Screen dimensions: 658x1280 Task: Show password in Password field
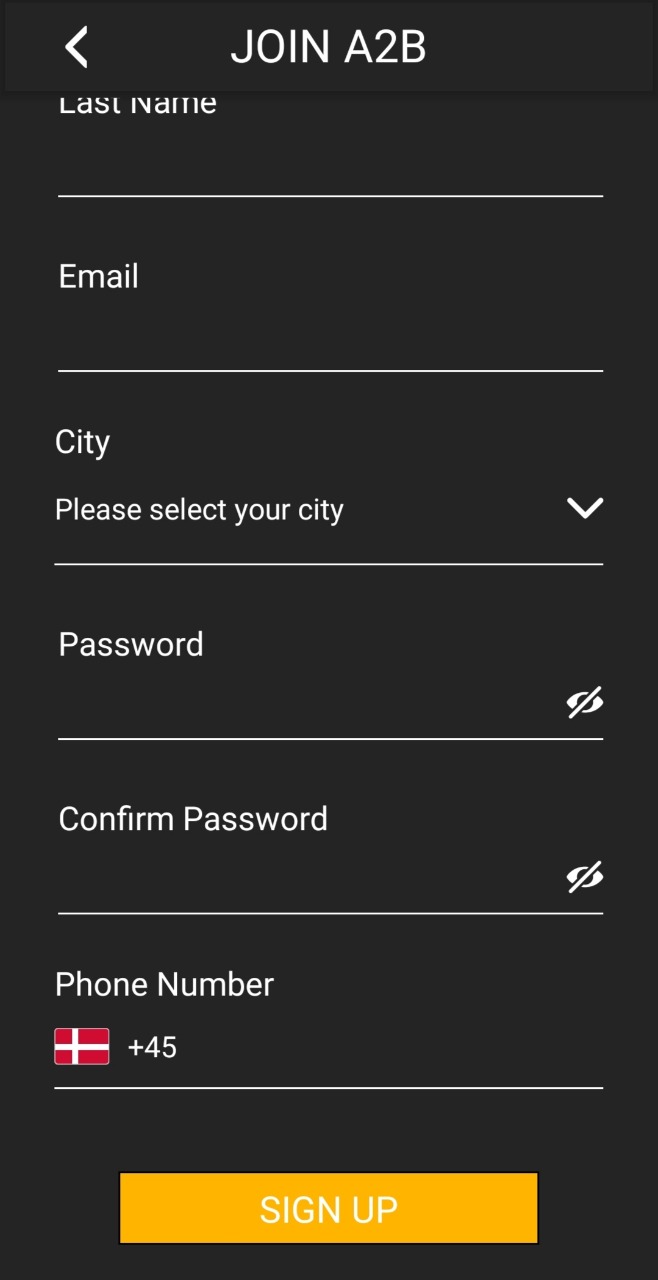(585, 703)
